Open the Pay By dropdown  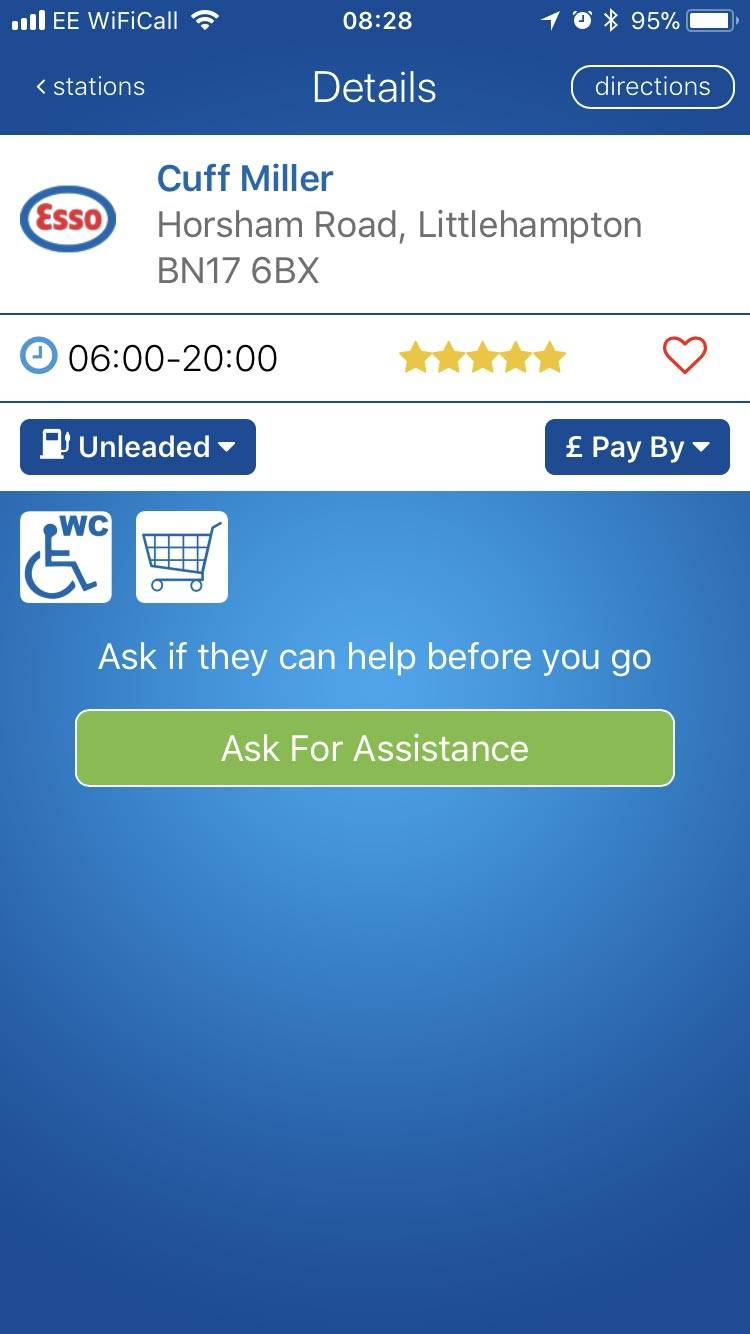coord(637,447)
